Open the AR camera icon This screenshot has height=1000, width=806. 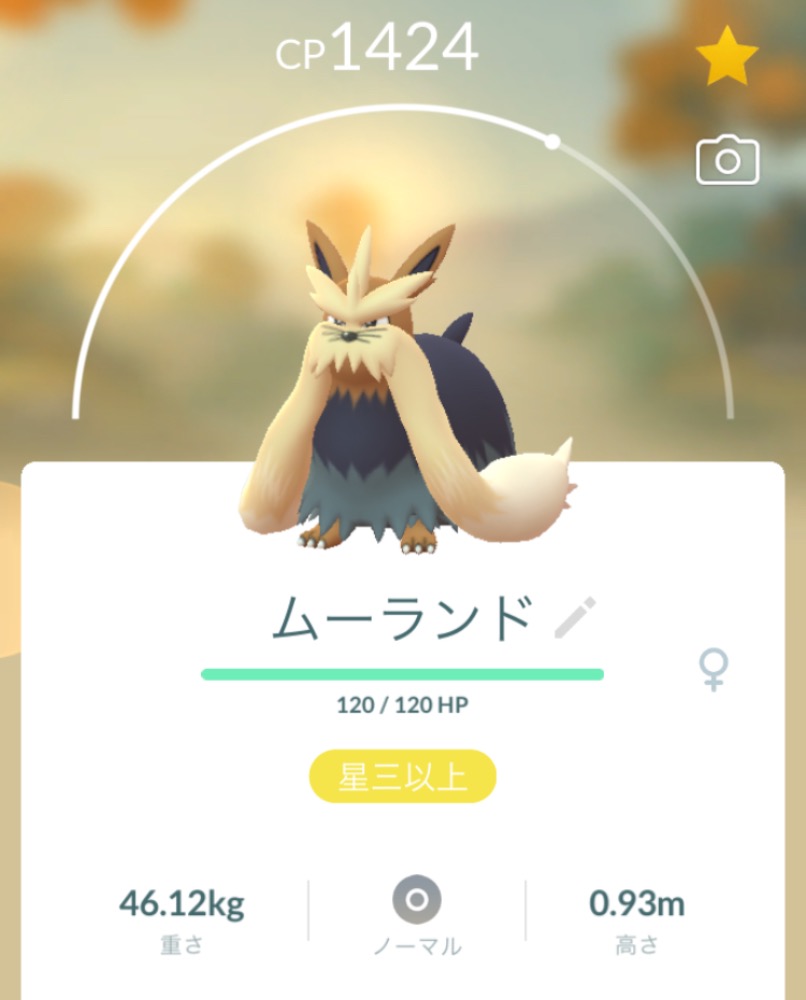727,161
